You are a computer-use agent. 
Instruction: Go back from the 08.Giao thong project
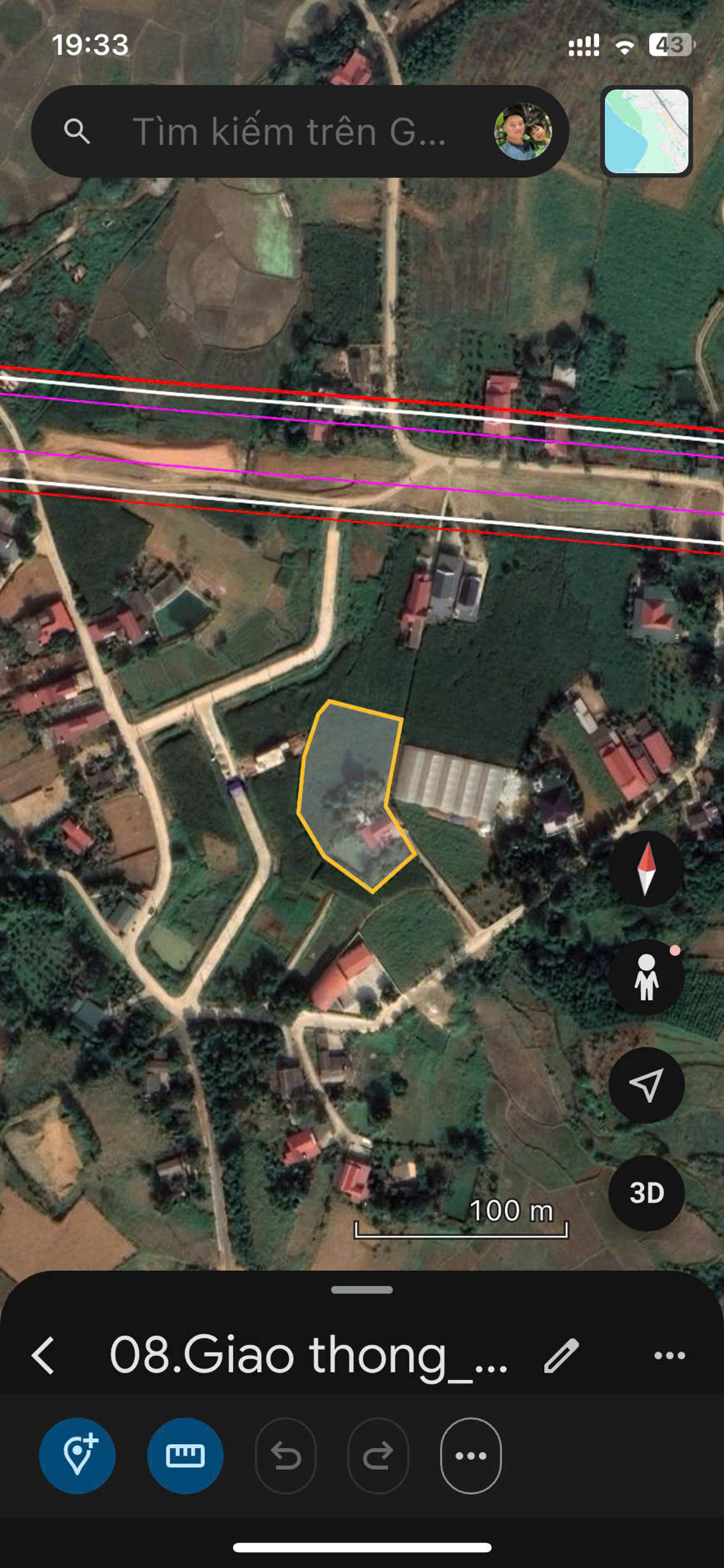(x=44, y=1356)
